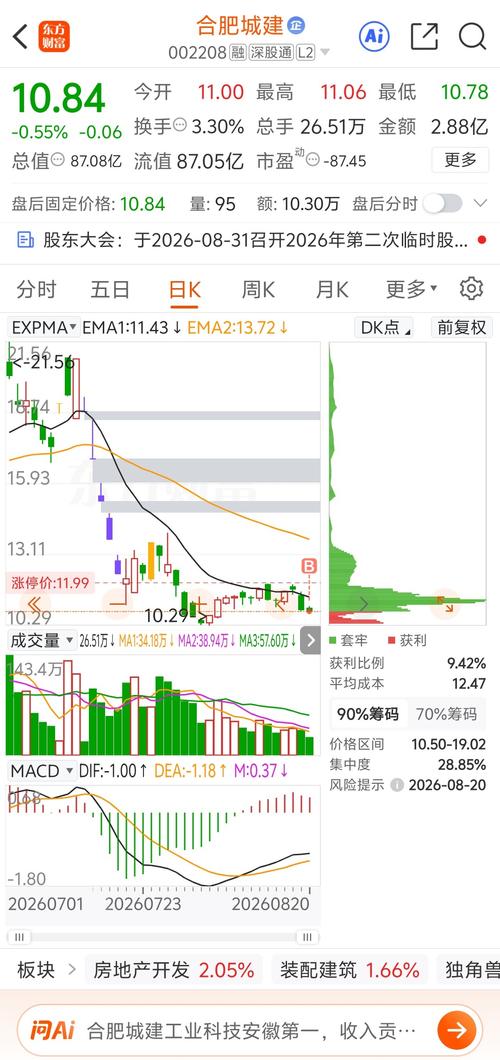This screenshot has height=1060, width=500.
Task: Switch to the 月K tab
Action: pos(332,289)
